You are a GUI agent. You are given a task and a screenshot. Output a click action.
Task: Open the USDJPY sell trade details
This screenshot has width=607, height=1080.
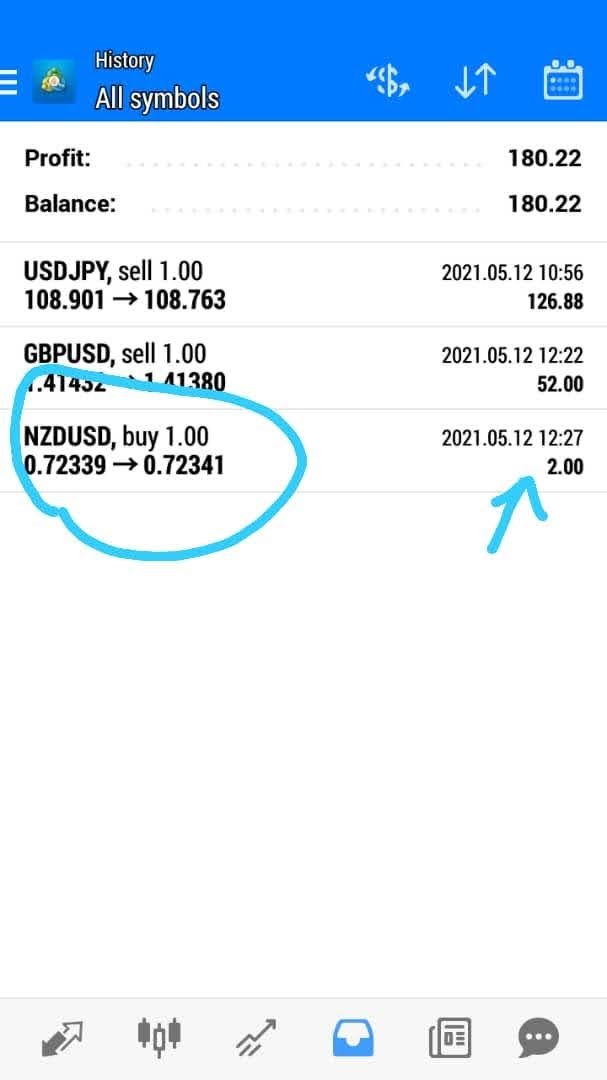tap(303, 285)
